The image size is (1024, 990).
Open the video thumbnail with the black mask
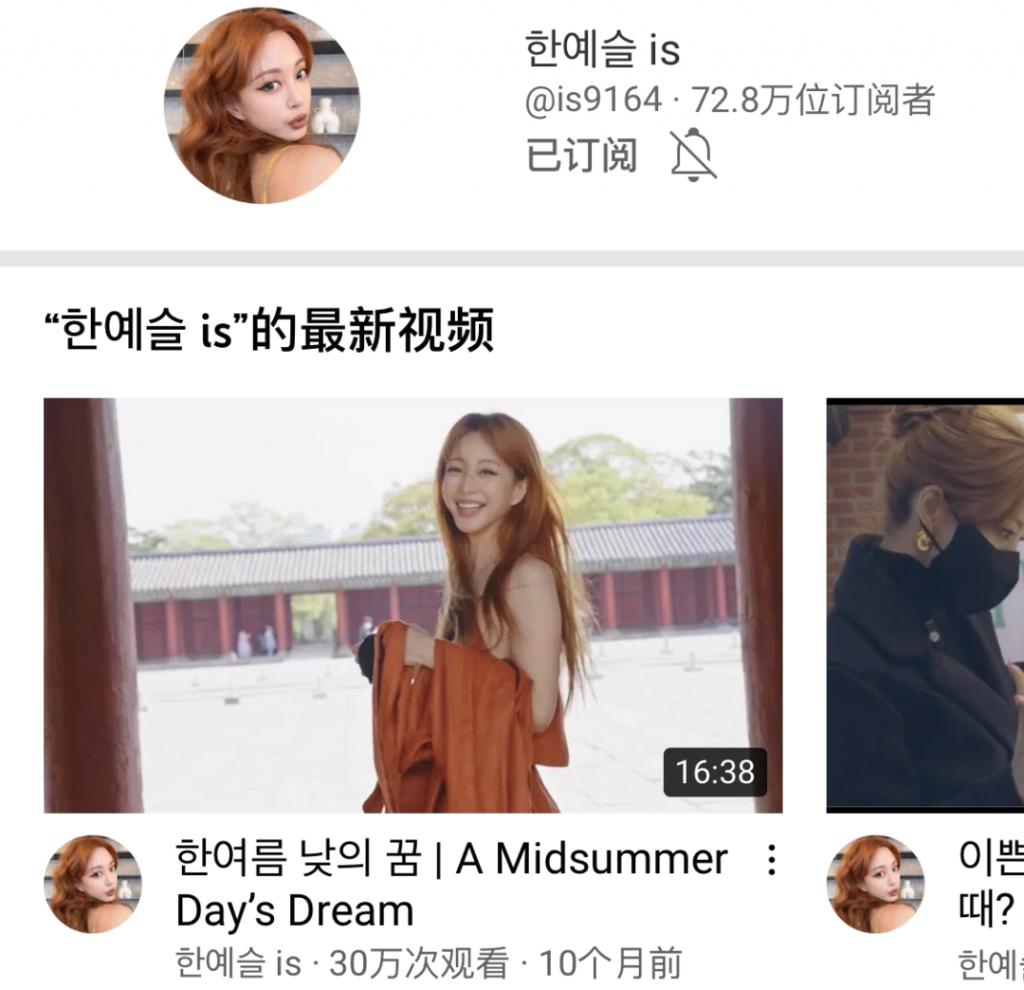(925, 605)
